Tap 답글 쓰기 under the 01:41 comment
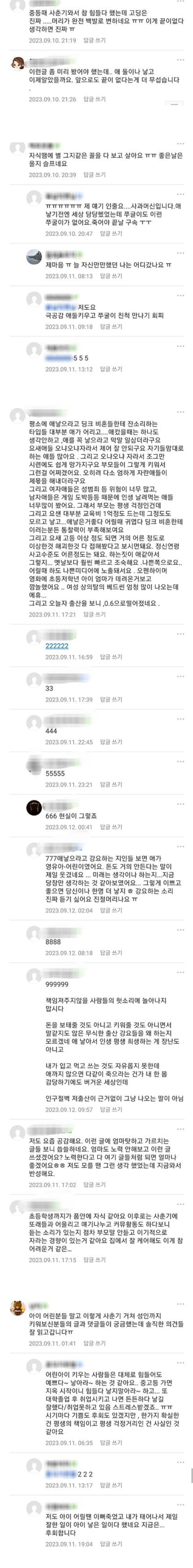 click(94, 1343)
